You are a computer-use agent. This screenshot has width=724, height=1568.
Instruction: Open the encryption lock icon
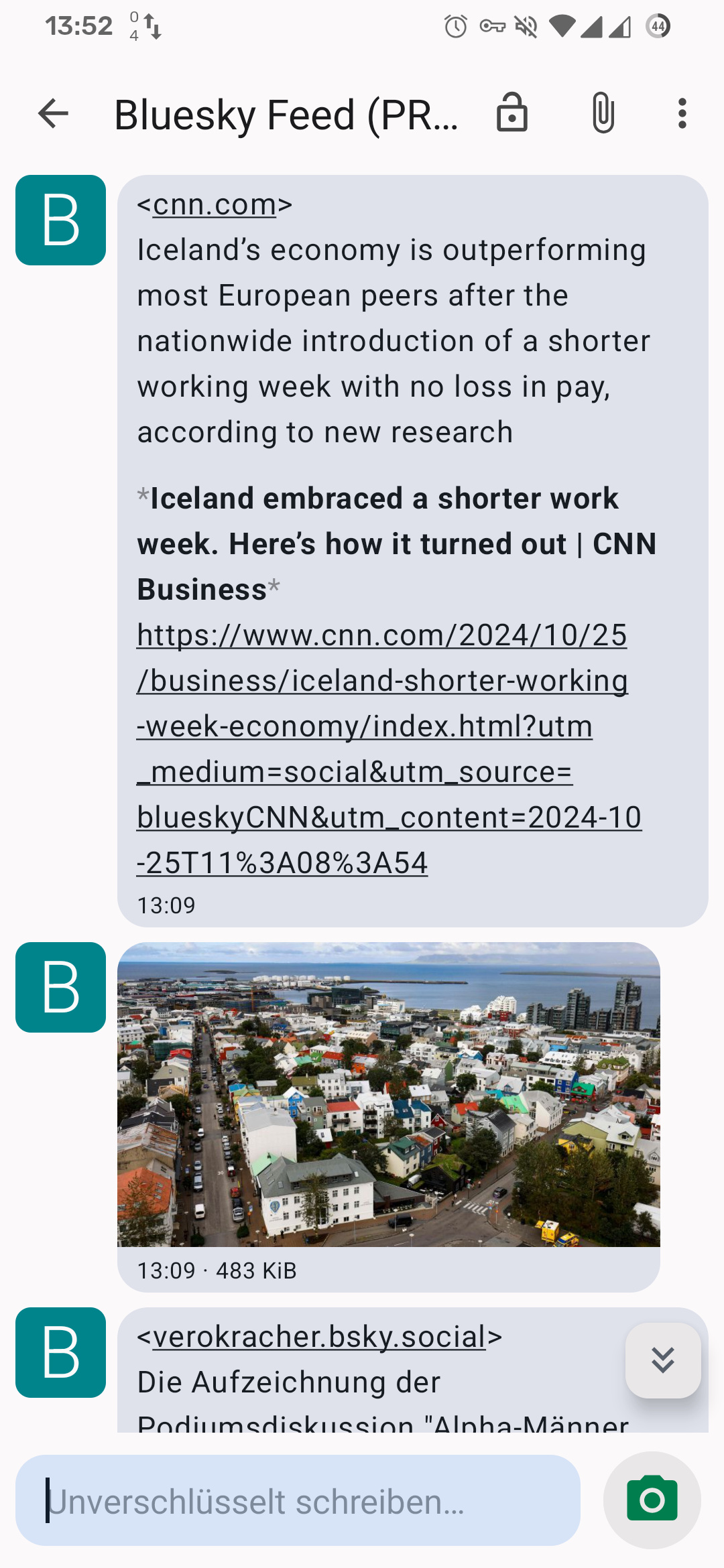click(x=512, y=112)
